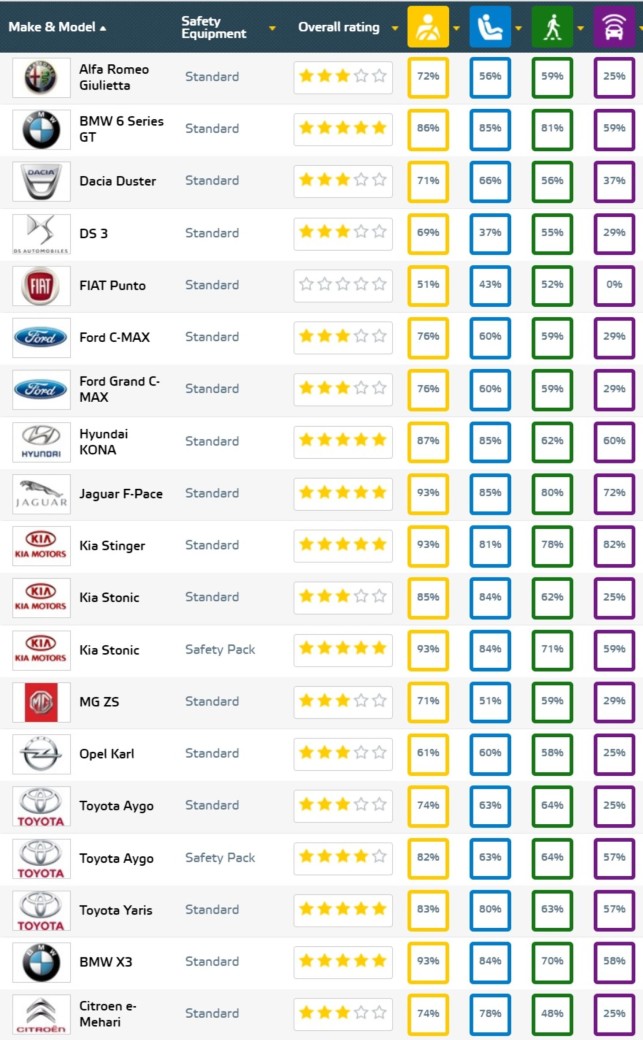
Task: Sort by pedestrian protection score icon
Action: [552, 27]
